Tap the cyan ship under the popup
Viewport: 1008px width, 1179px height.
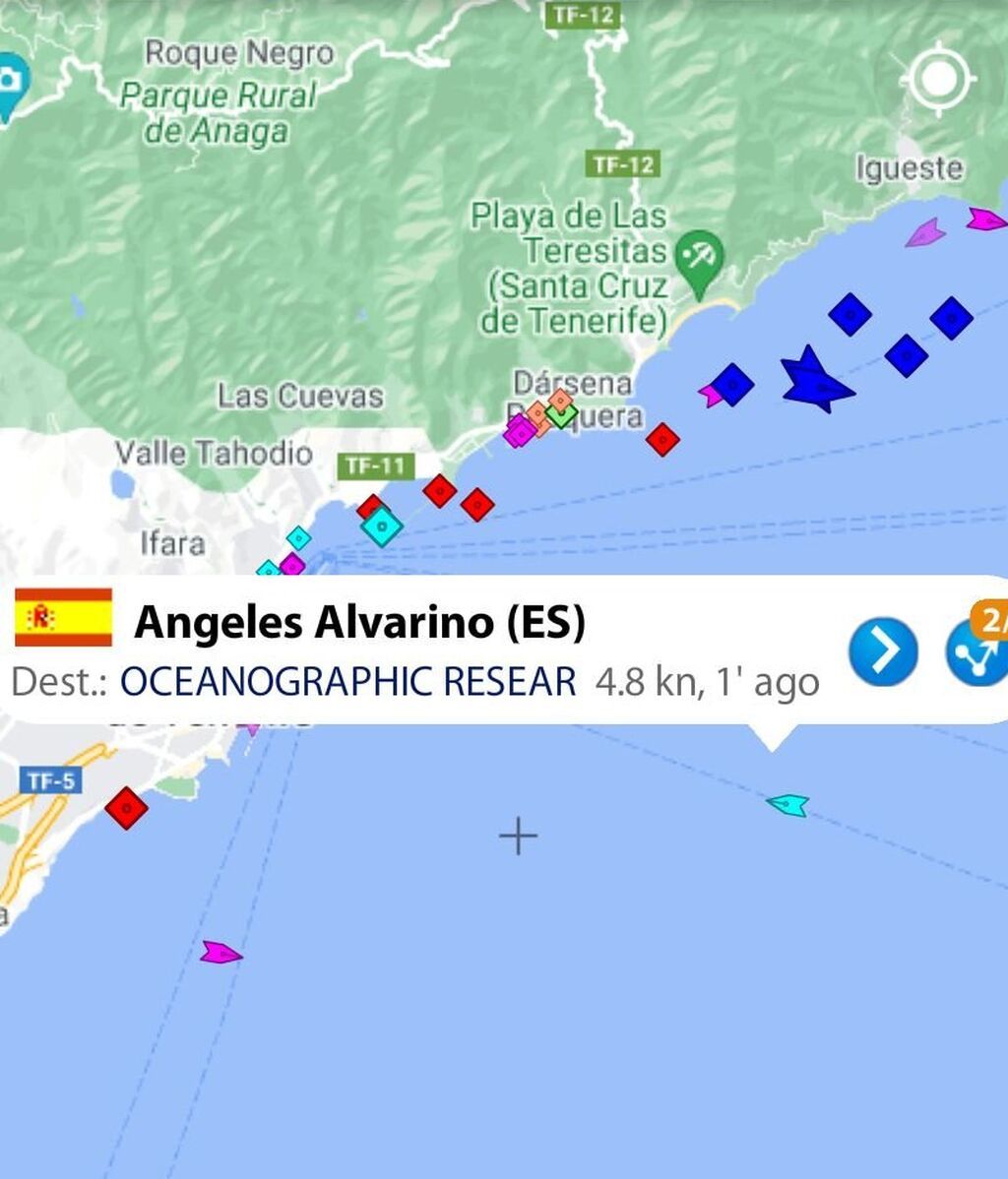tap(787, 805)
